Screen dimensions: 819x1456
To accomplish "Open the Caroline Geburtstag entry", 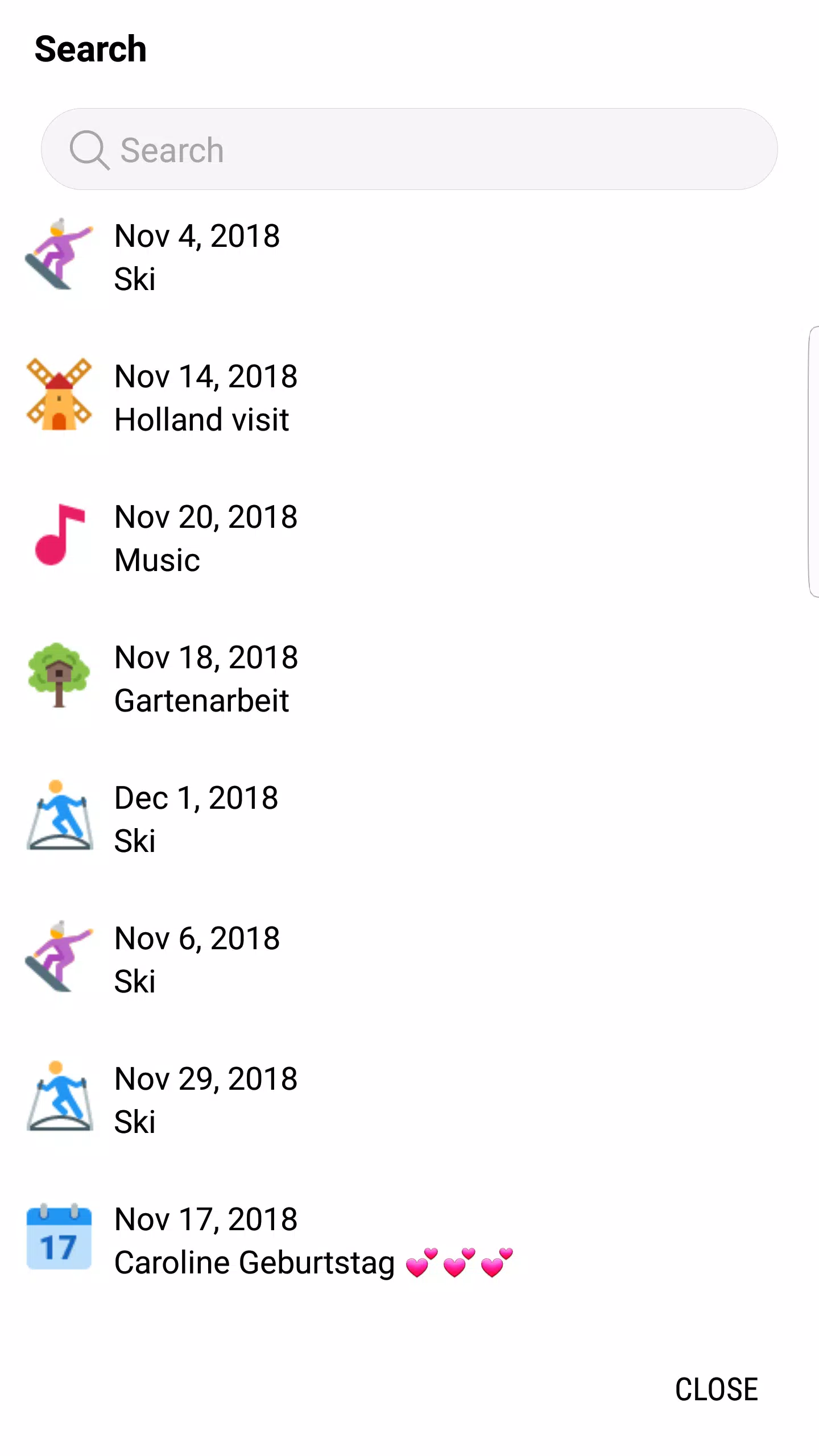I will tap(409, 1240).
